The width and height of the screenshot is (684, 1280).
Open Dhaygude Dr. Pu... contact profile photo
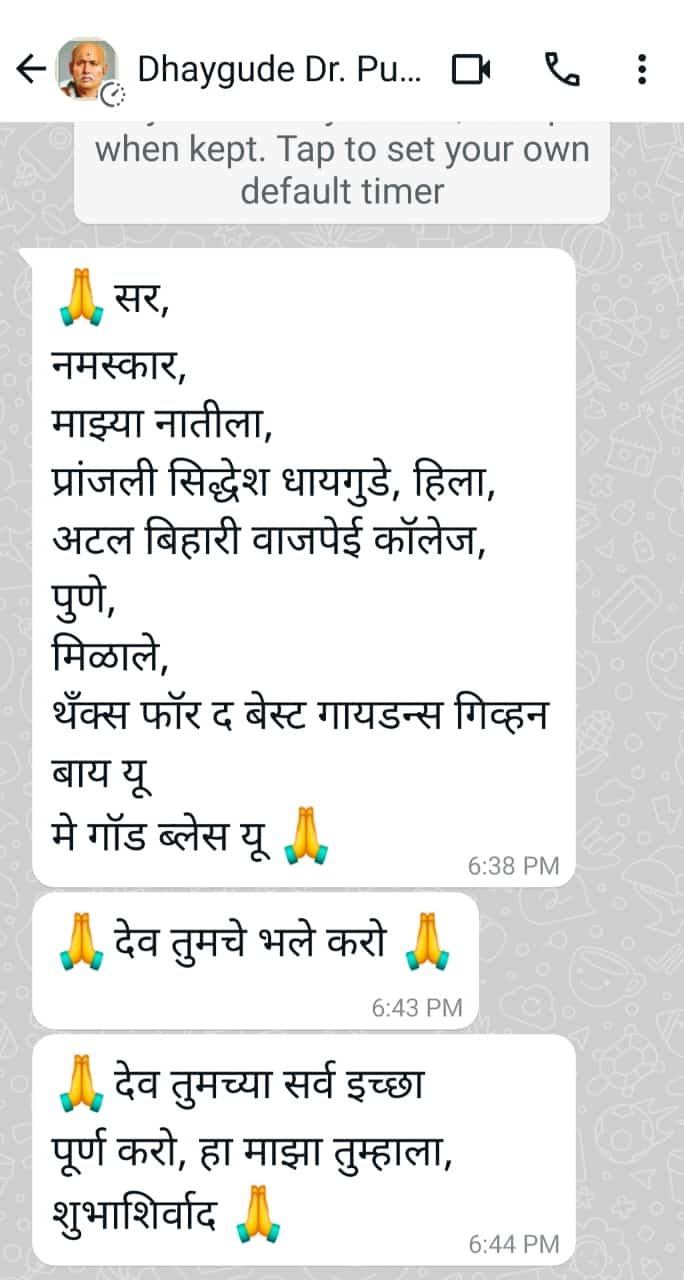click(87, 69)
